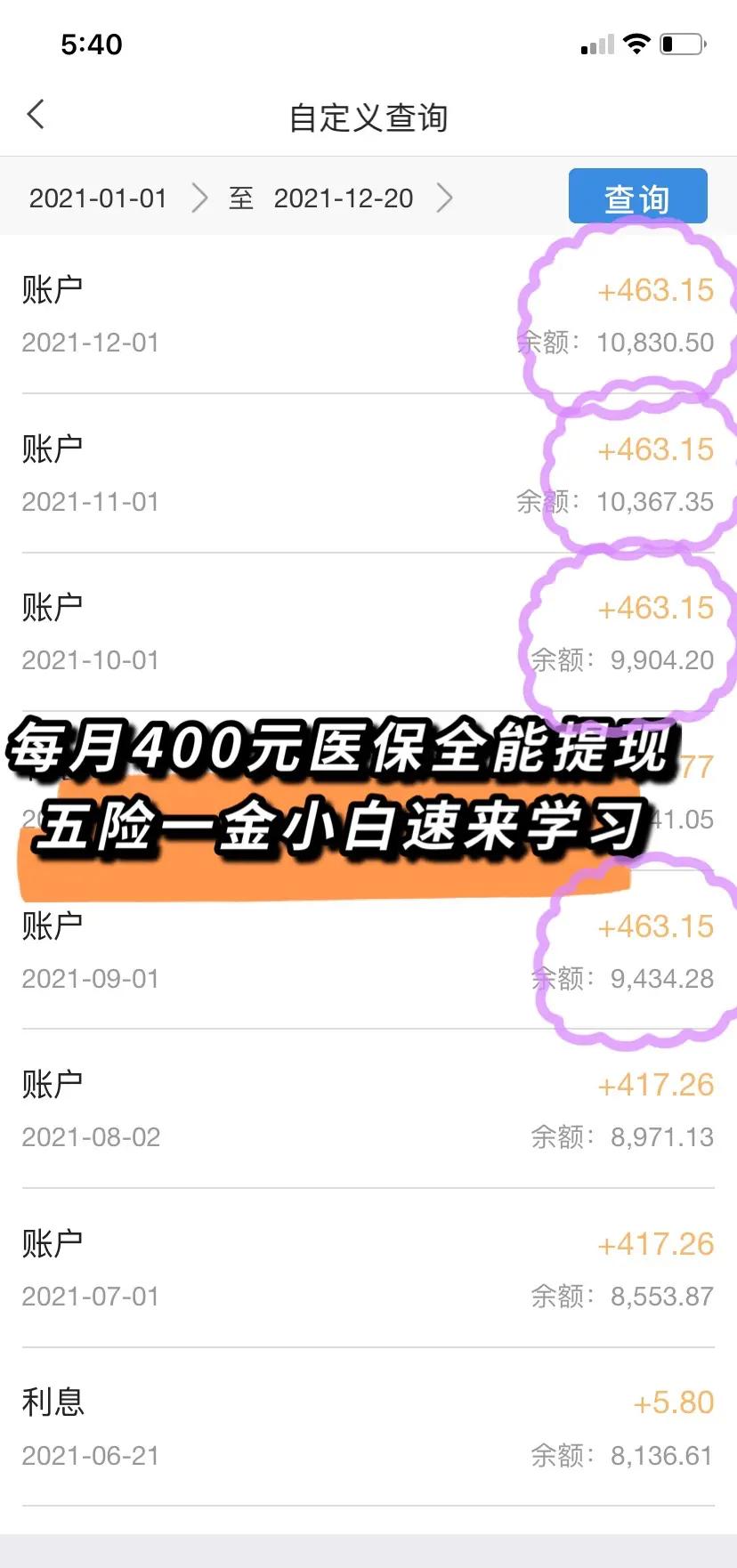The image size is (737, 1568).
Task: Tap the battery indicator in the status bar
Action: (x=681, y=43)
